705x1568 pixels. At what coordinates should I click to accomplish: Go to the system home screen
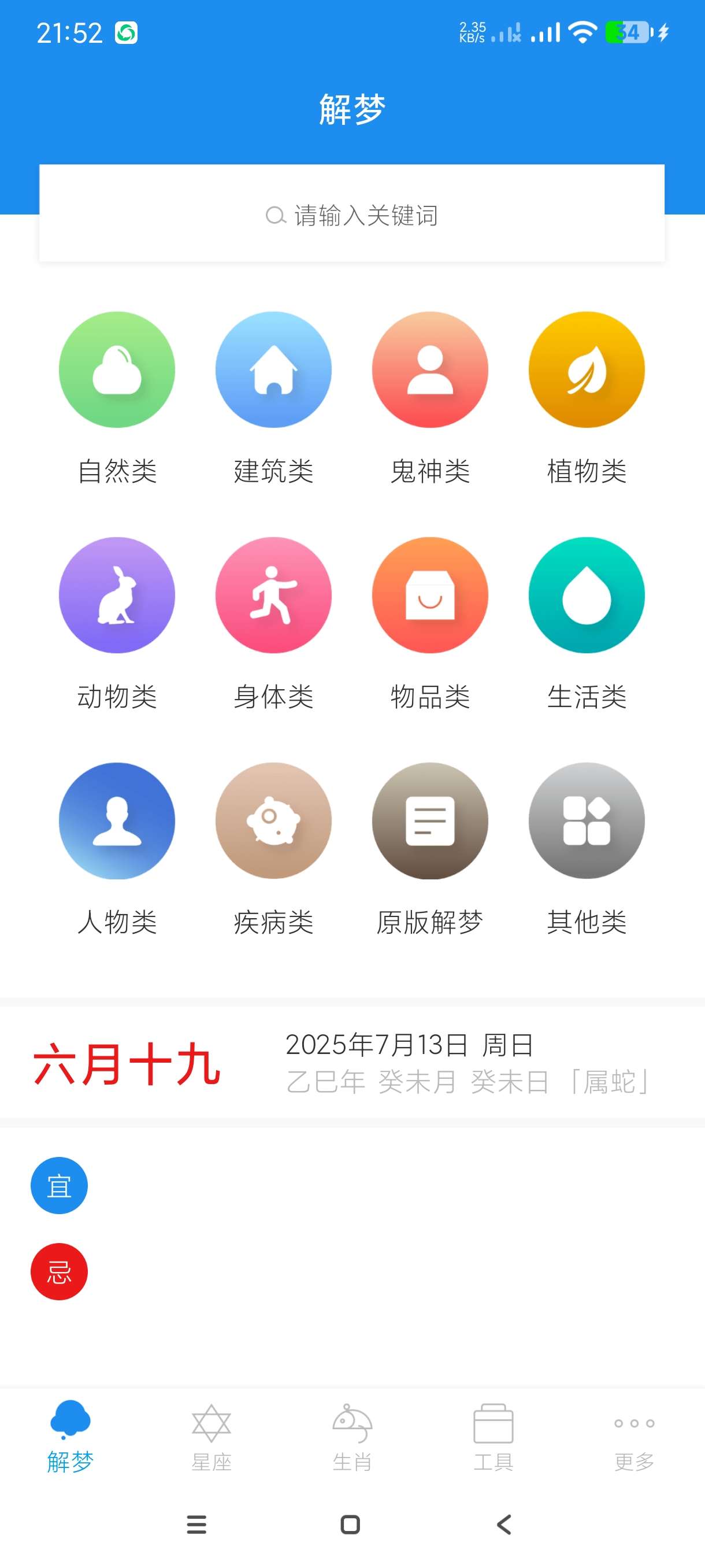[x=350, y=1525]
